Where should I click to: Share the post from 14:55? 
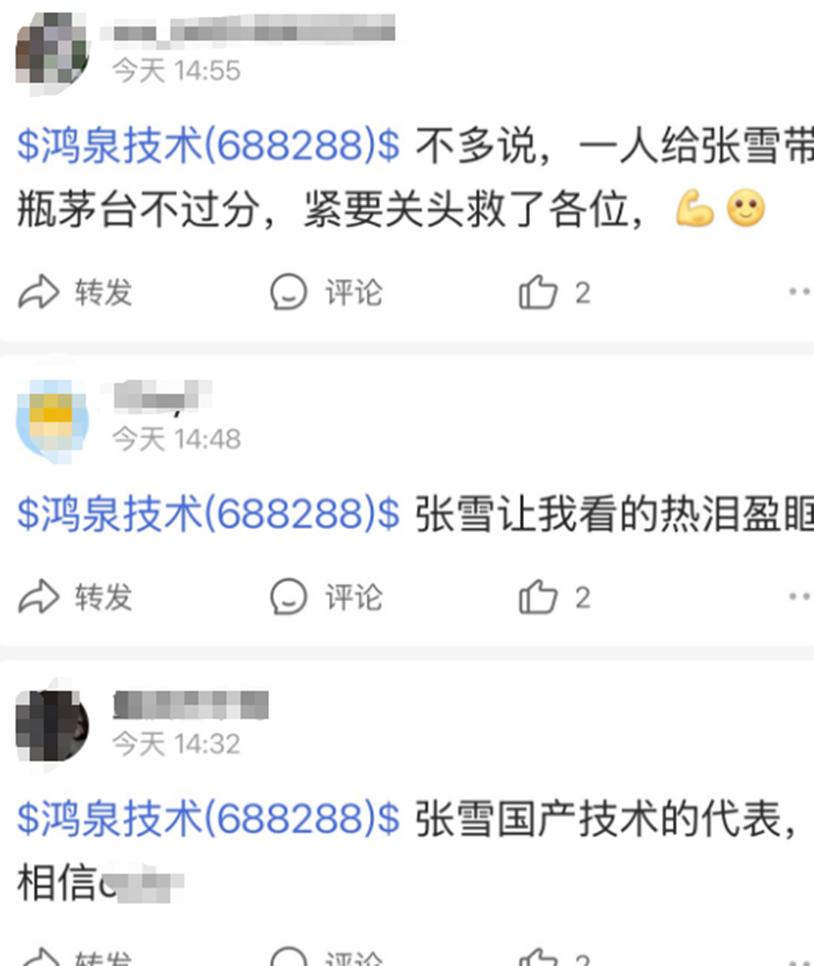(x=76, y=293)
